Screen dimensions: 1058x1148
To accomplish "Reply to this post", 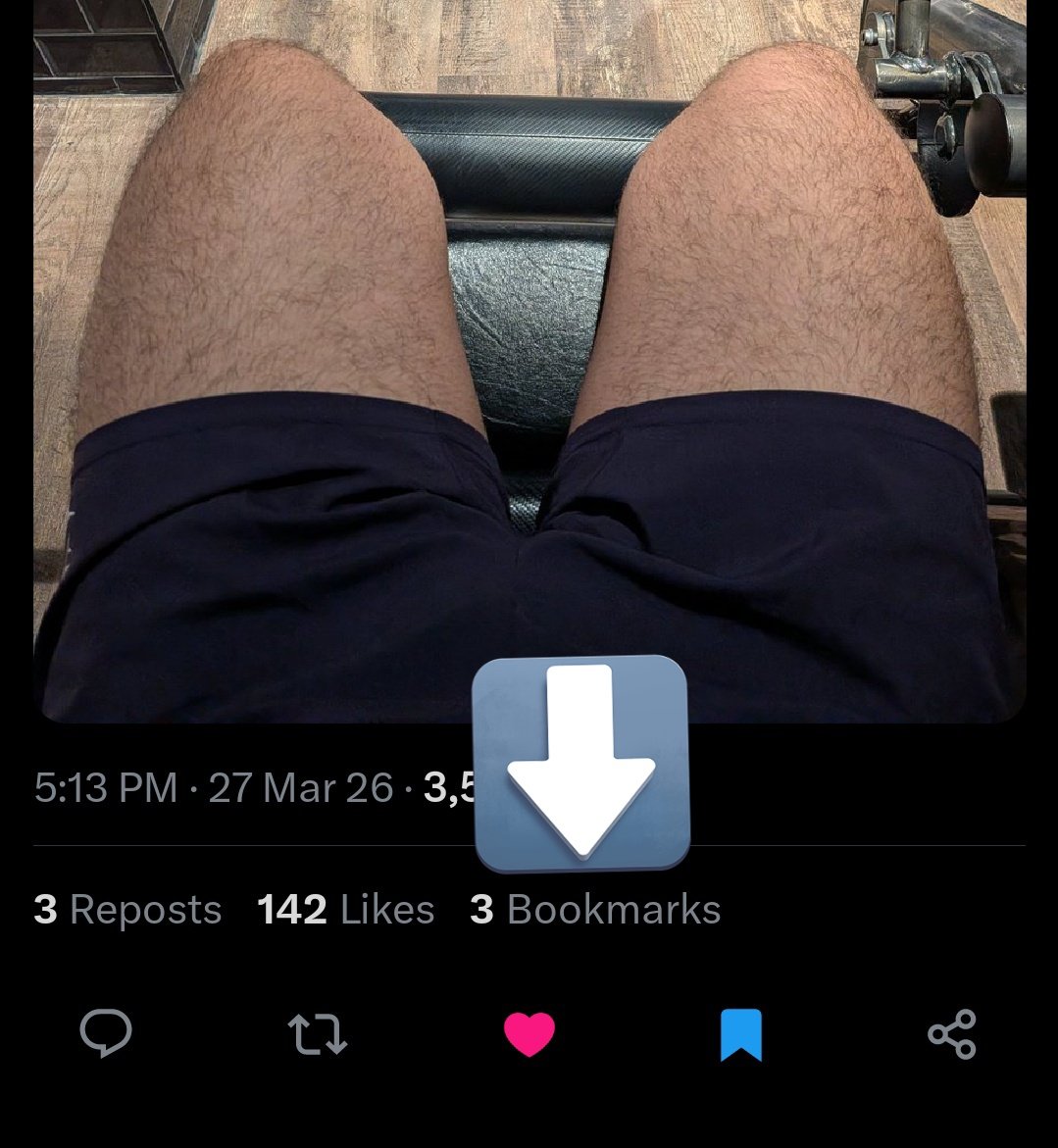I will (x=105, y=1033).
